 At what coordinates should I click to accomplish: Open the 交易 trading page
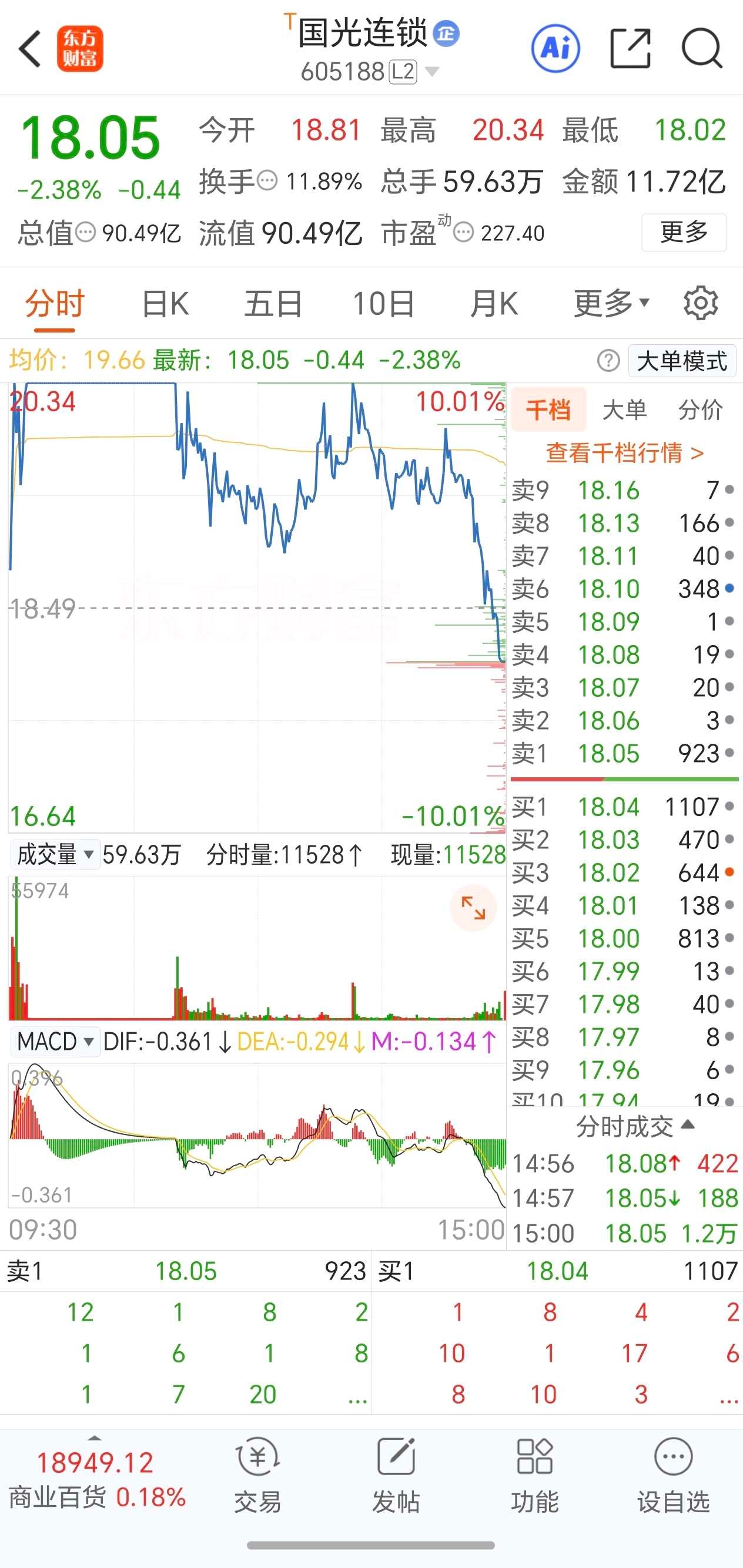tap(257, 1475)
